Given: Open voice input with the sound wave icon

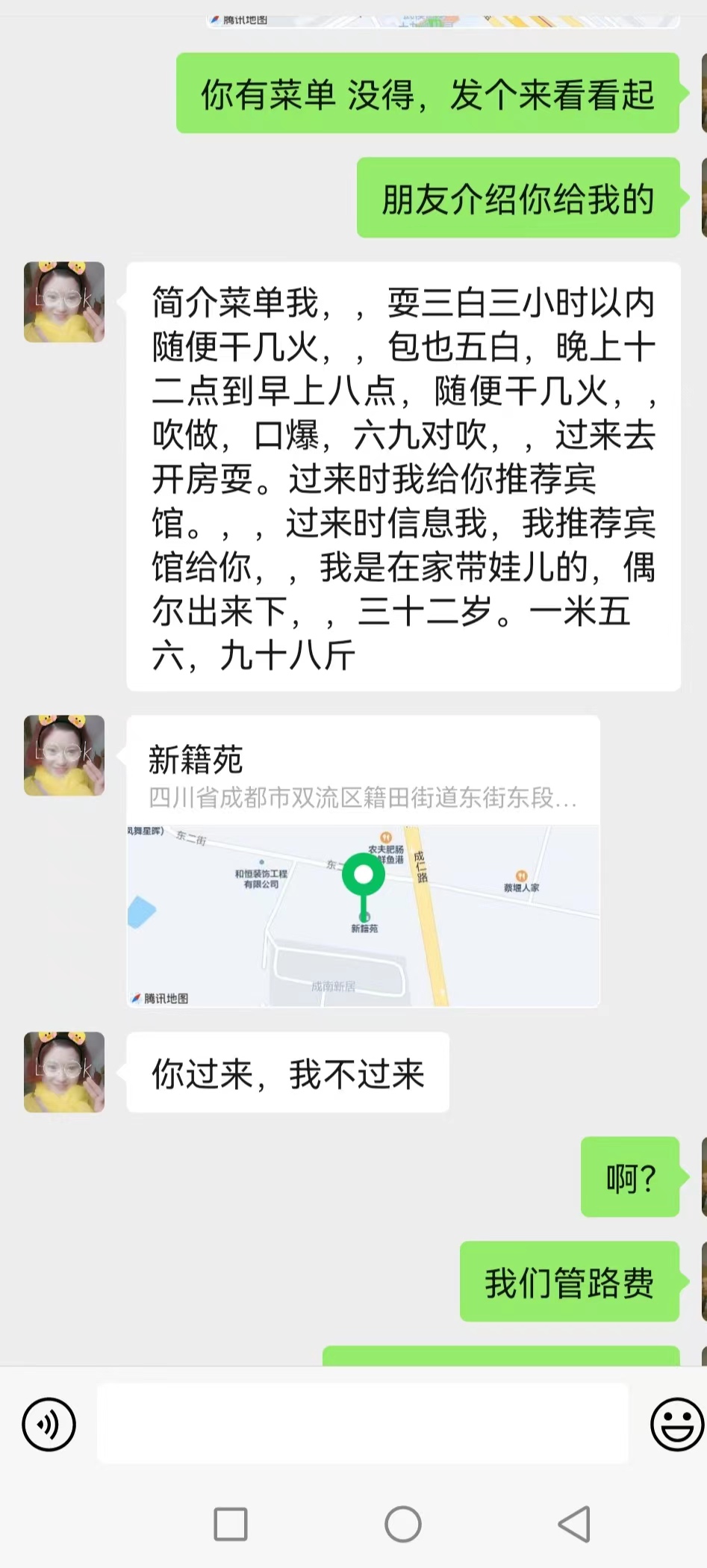Looking at the screenshot, I should click(x=47, y=1424).
